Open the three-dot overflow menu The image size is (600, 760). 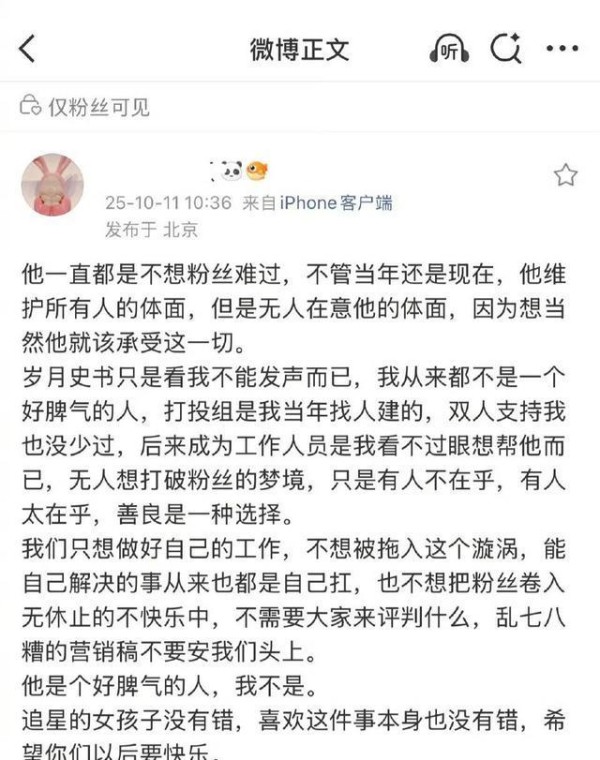(x=561, y=49)
